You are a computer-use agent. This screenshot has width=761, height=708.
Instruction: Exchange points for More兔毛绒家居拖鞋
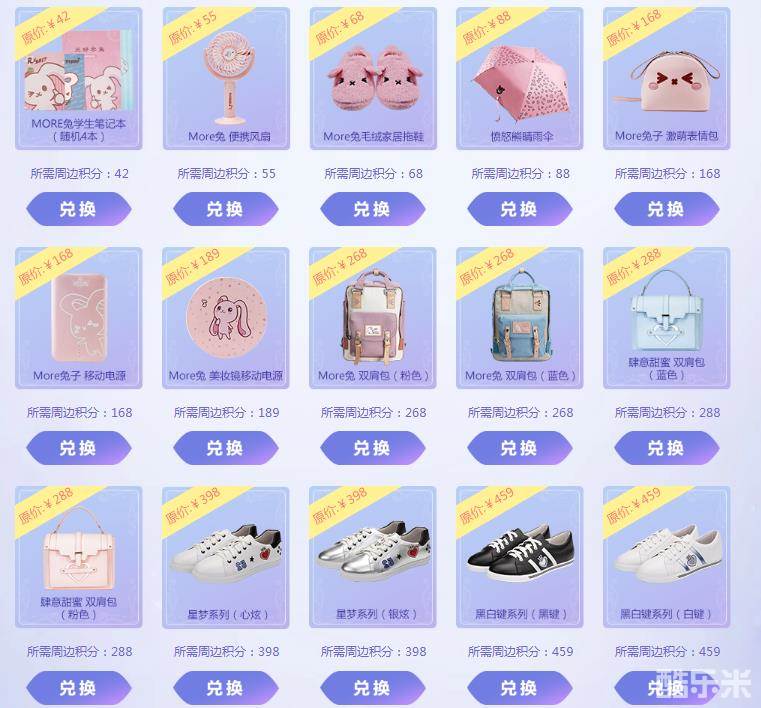372,209
